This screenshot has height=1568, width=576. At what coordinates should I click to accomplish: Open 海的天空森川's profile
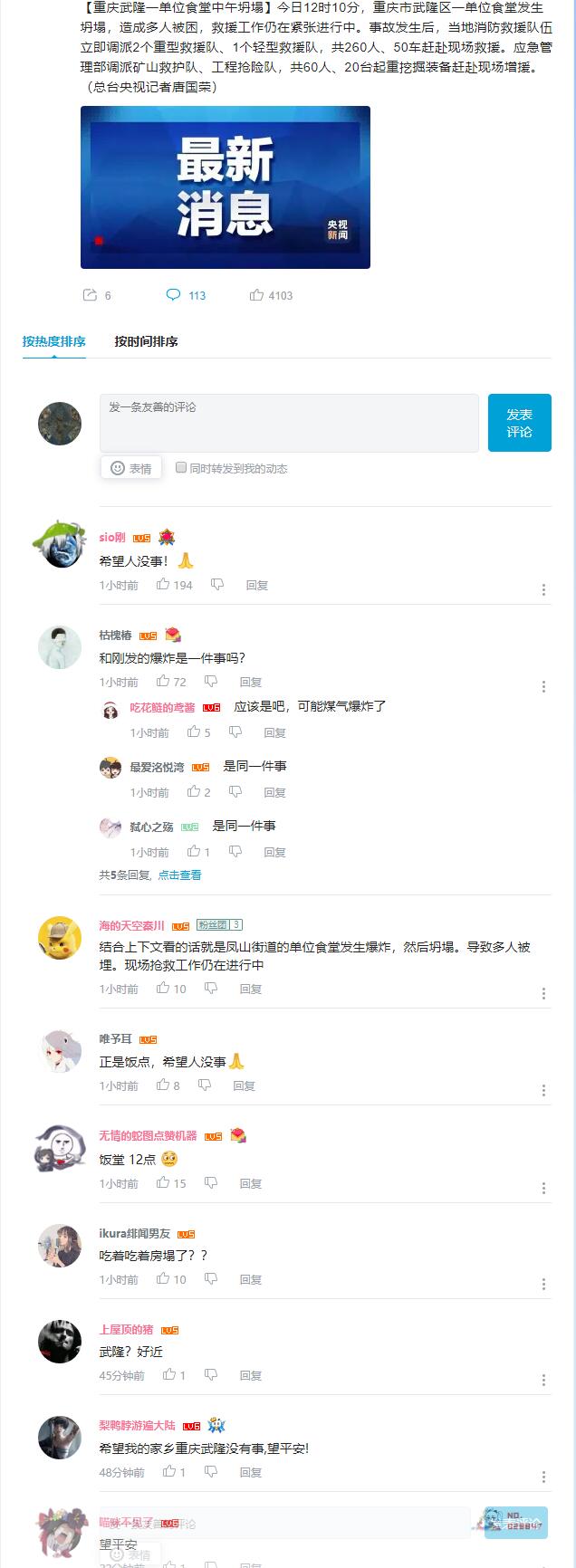131,925
